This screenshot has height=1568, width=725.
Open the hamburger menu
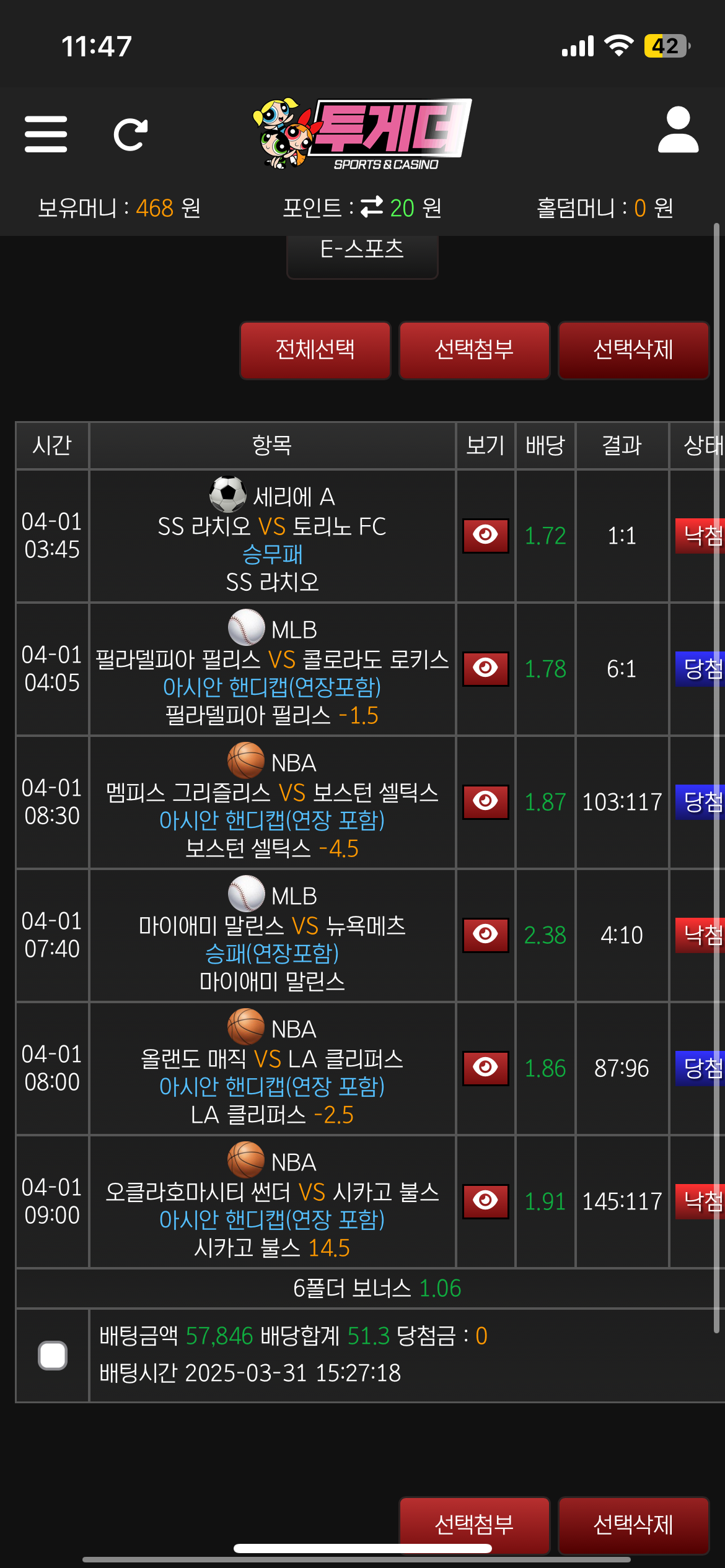click(46, 134)
